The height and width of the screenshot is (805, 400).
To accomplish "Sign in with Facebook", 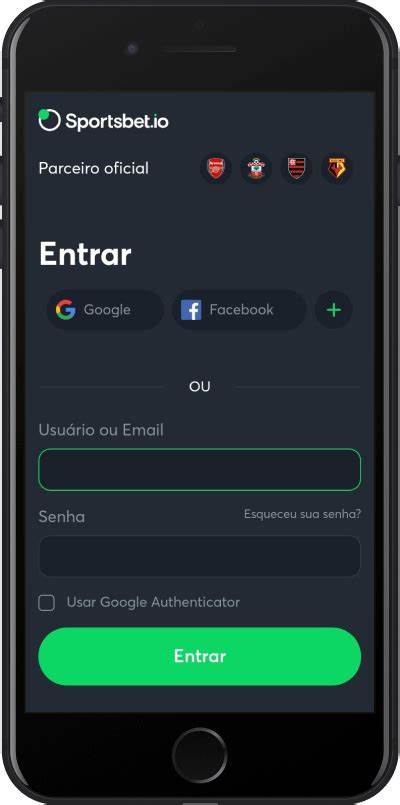I will coord(239,310).
